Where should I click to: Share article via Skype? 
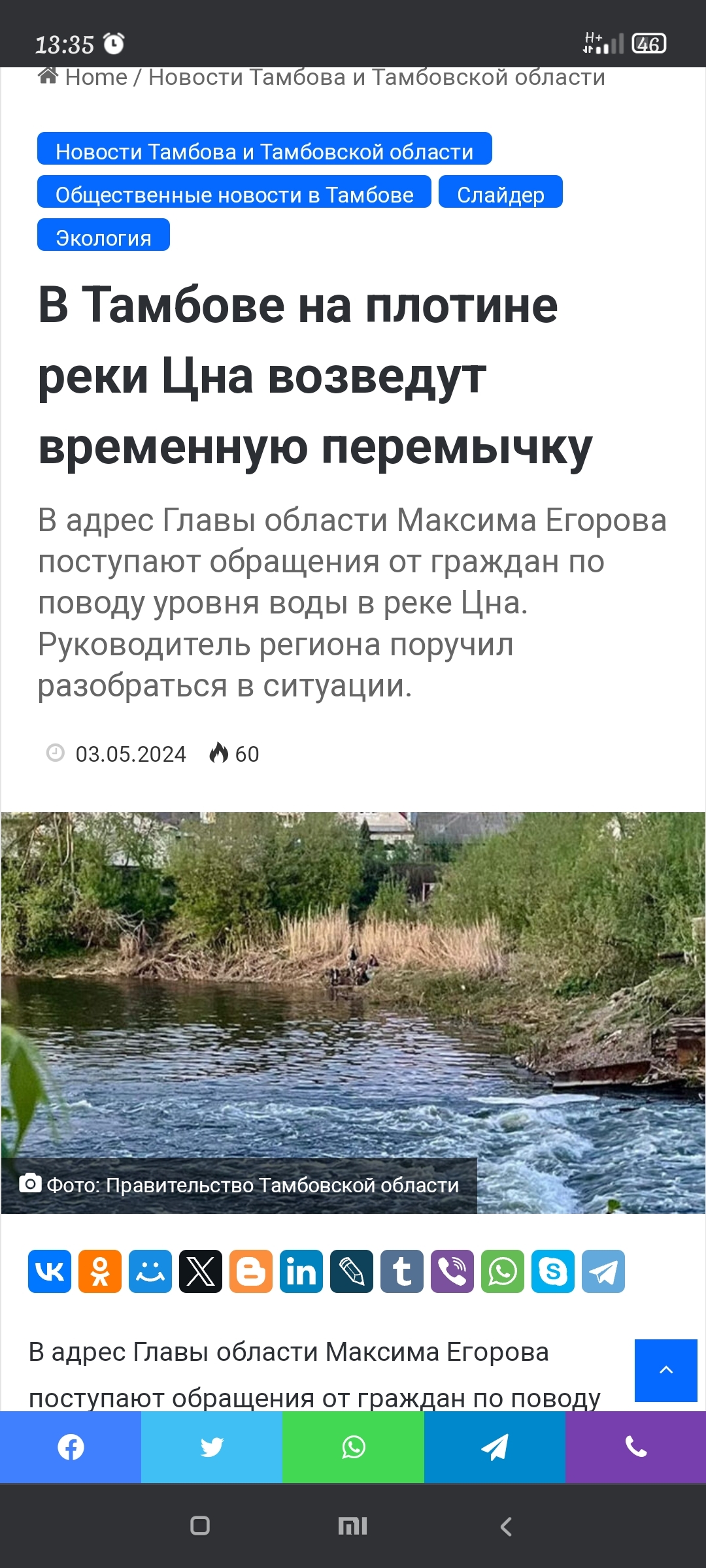(553, 1271)
